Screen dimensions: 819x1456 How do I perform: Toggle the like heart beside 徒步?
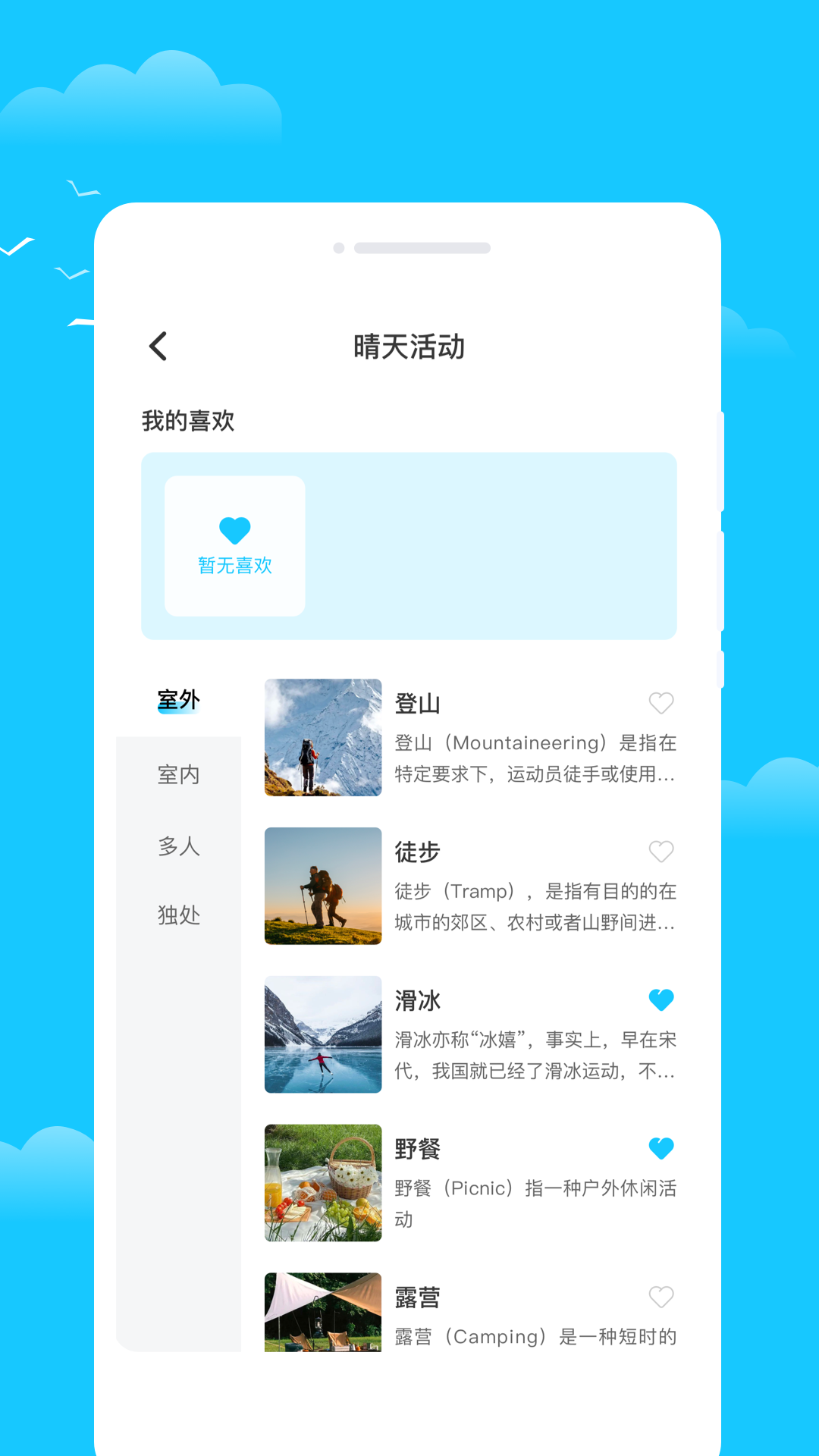click(661, 851)
